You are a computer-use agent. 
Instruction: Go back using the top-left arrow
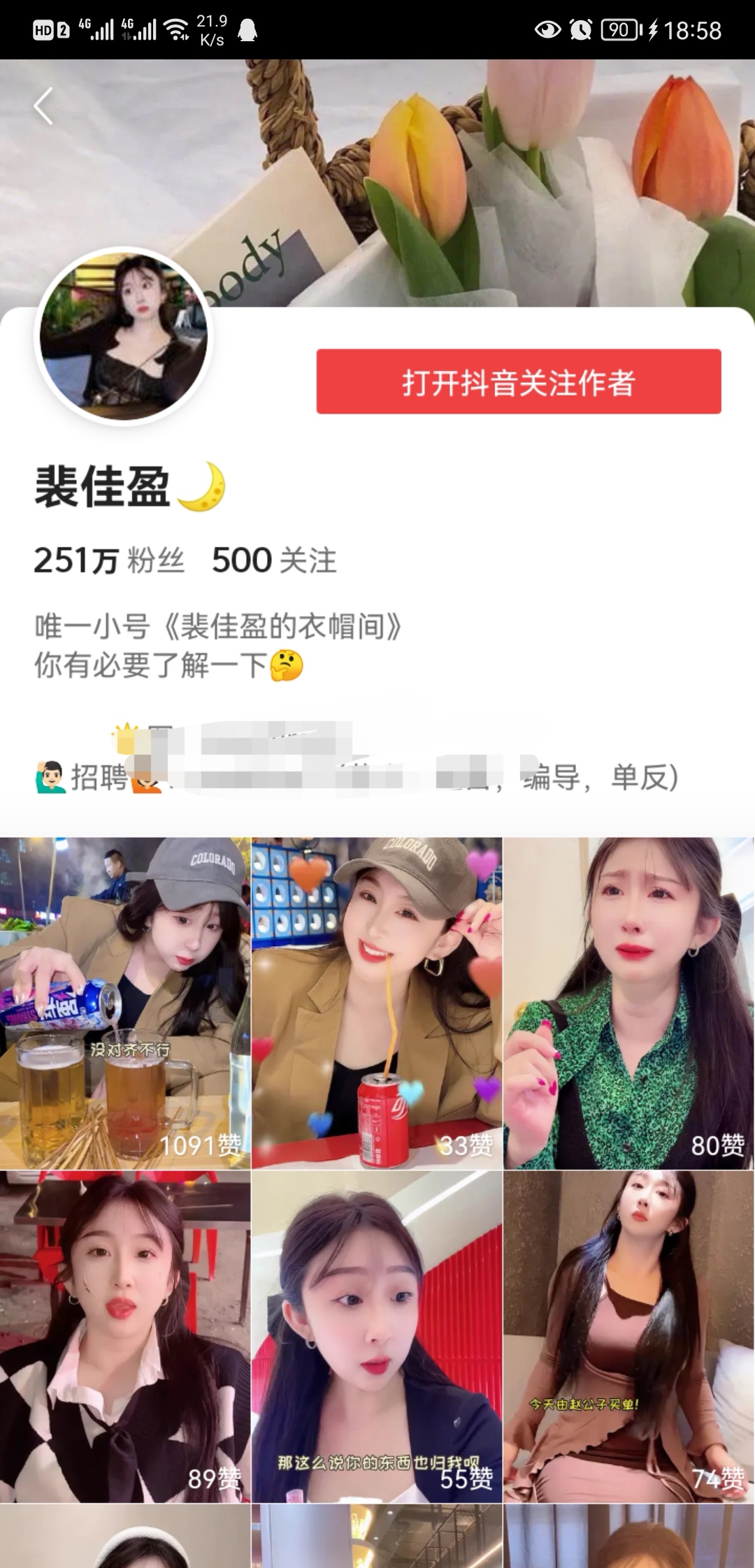[43, 106]
